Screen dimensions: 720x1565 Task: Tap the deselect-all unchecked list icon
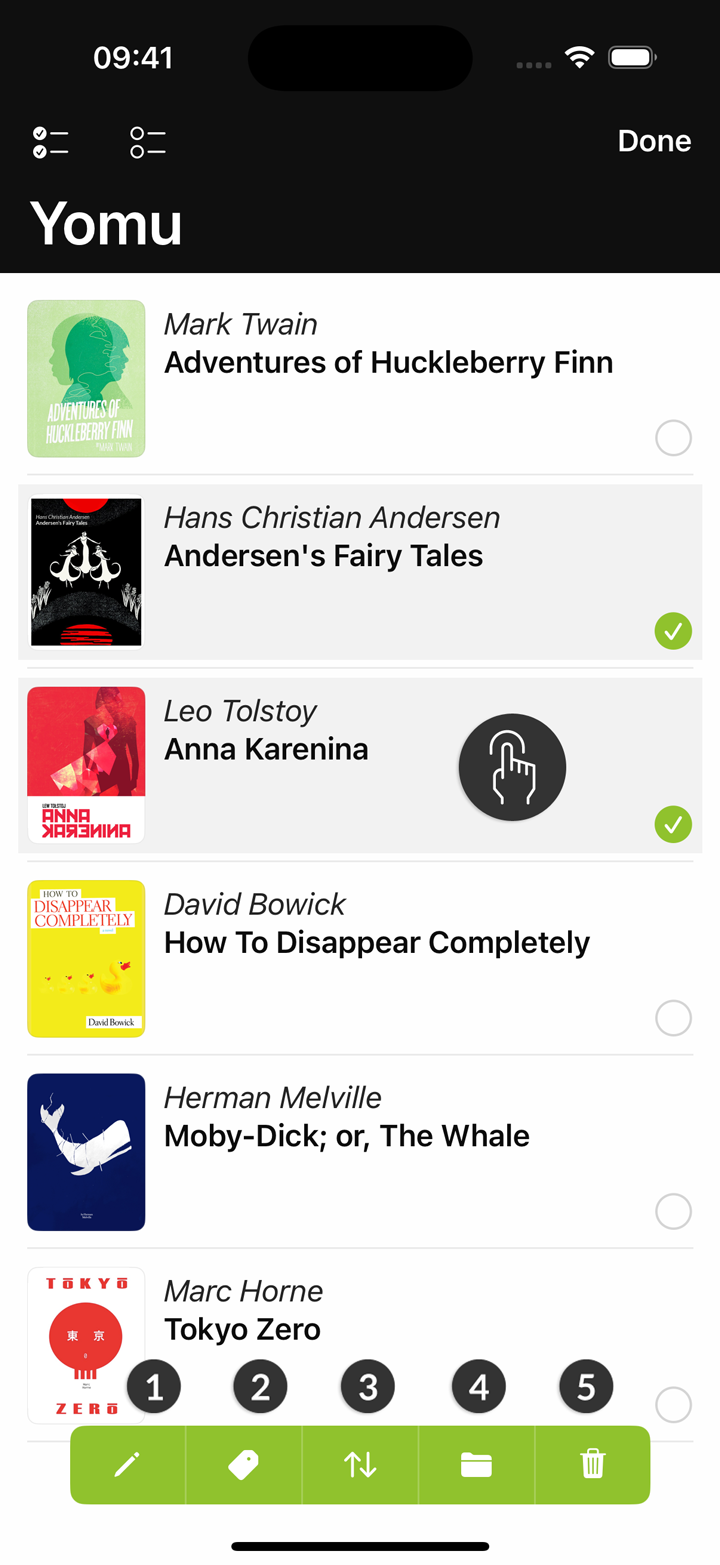tap(146, 142)
